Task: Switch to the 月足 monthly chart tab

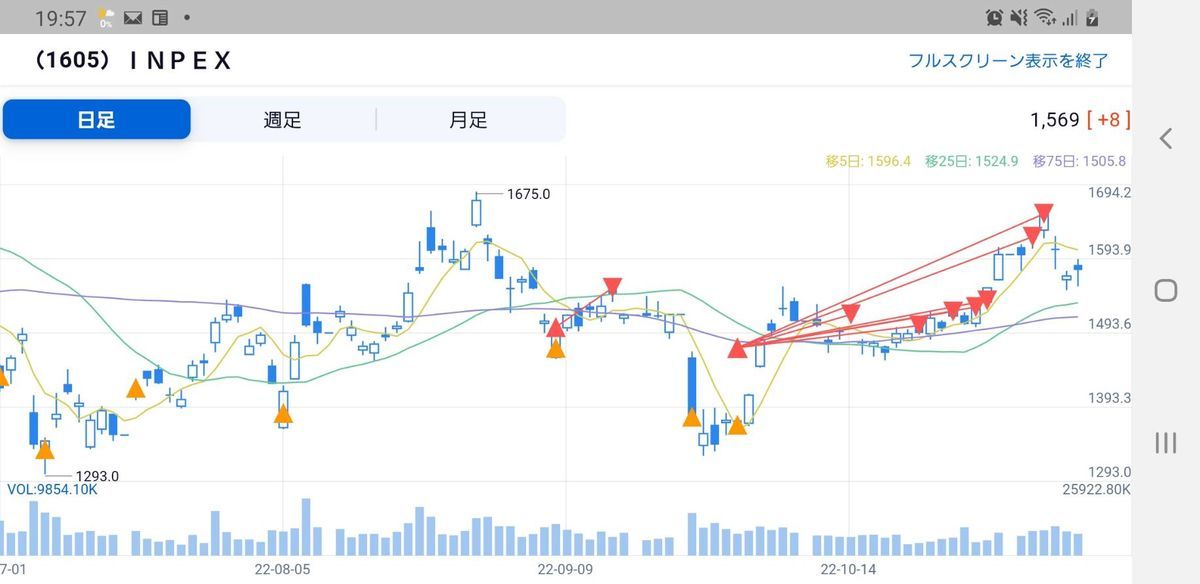Action: pos(468,120)
